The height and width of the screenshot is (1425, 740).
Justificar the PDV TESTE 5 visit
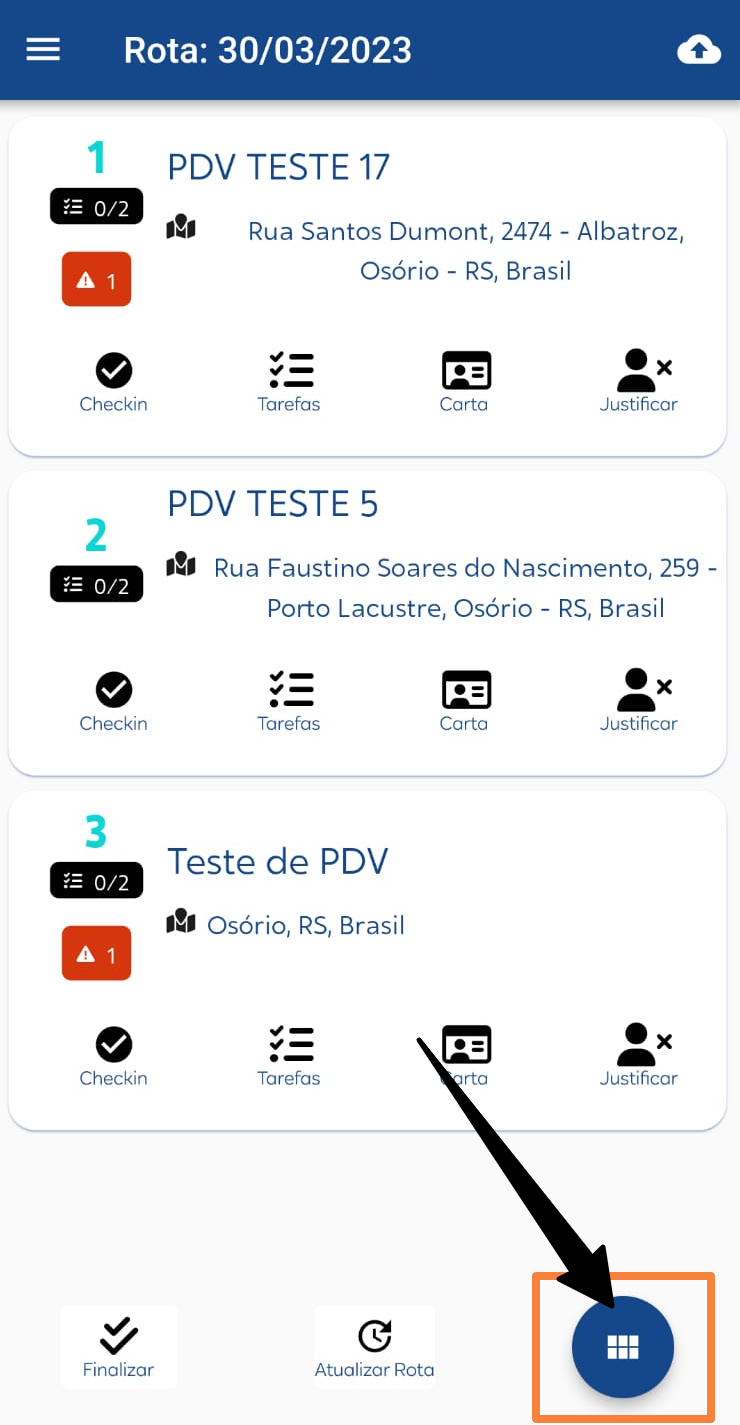[639, 702]
